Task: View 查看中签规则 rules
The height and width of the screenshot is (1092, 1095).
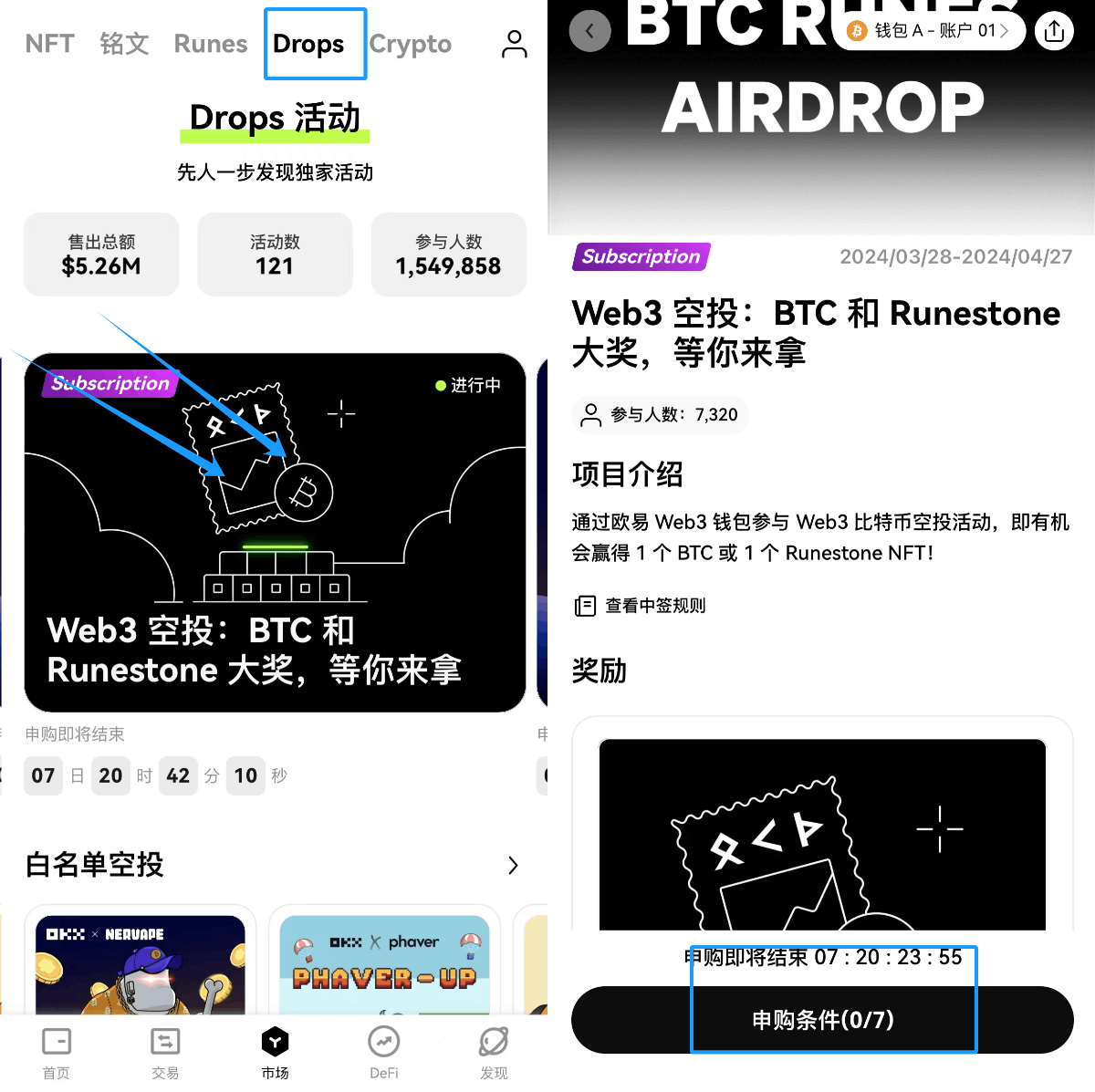Action: tap(641, 606)
